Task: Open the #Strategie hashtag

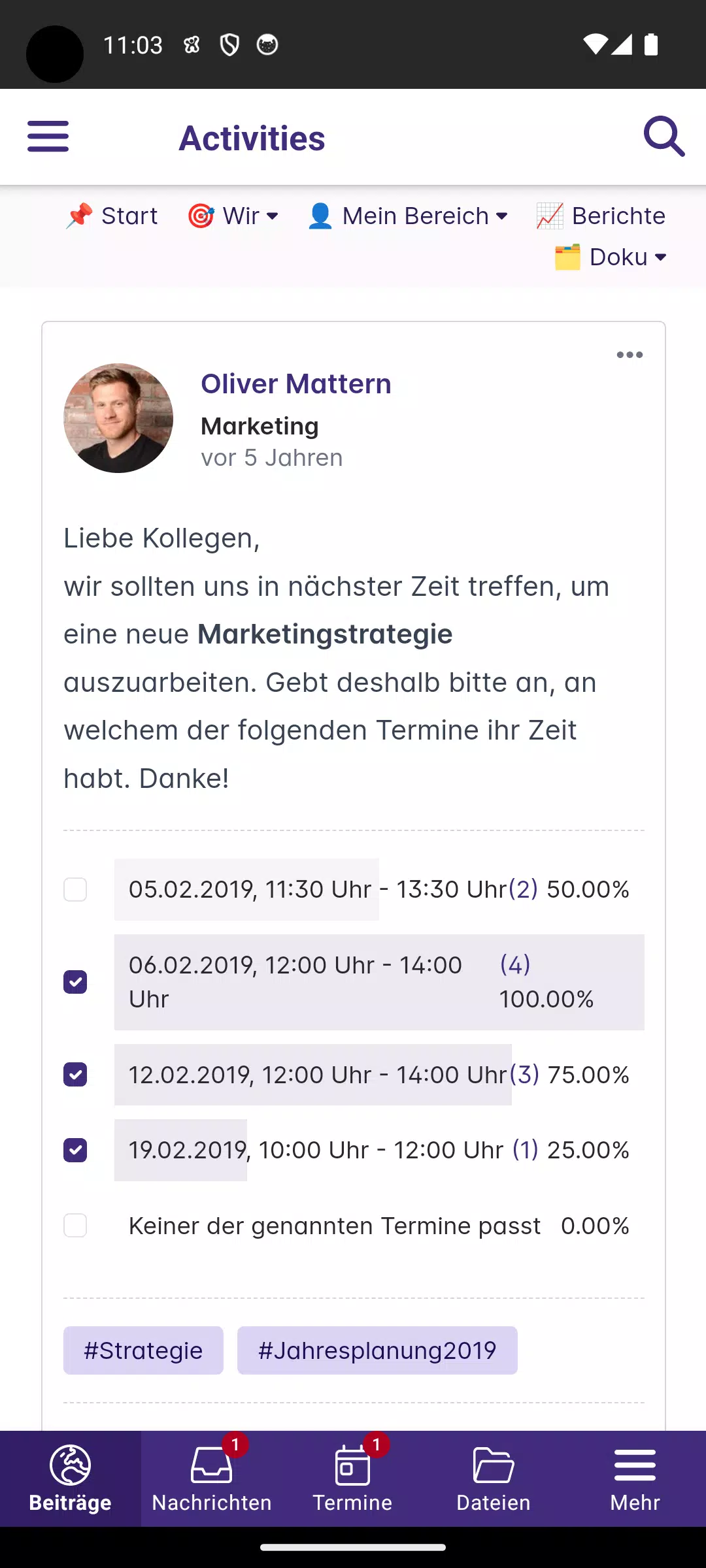Action: [143, 1350]
